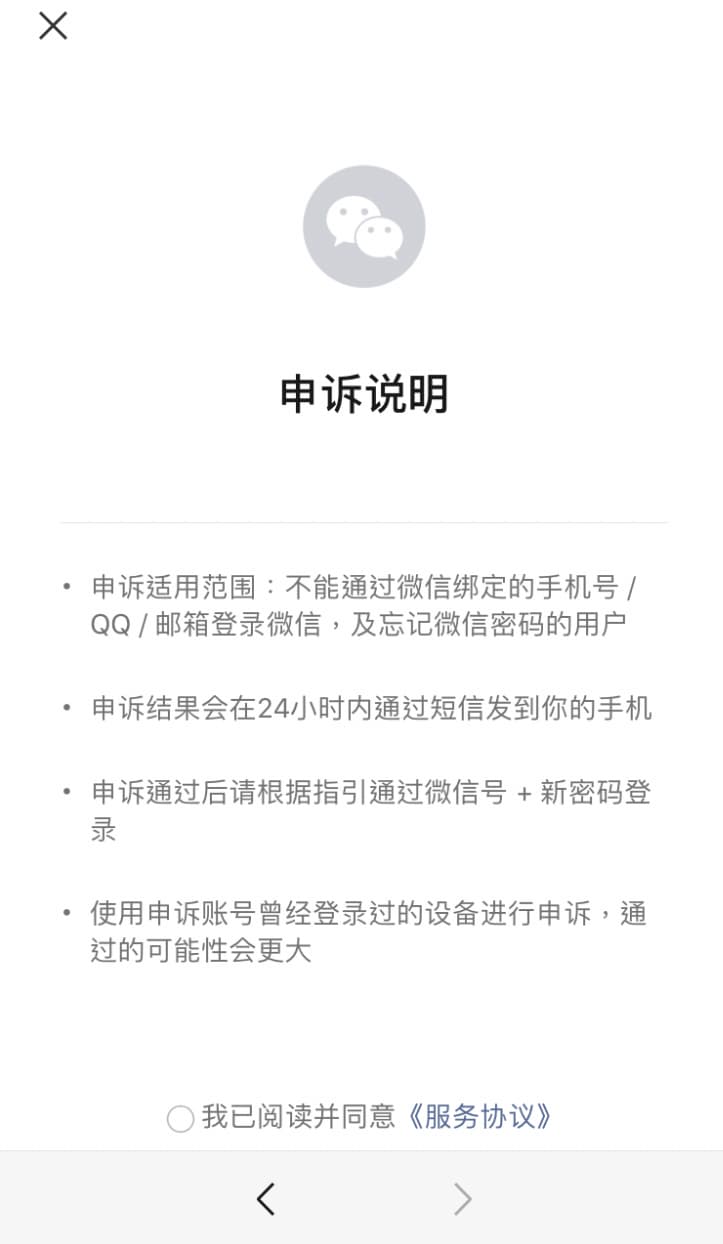Close the appeal instructions page
This screenshot has width=723, height=1244.
pos(53,26)
